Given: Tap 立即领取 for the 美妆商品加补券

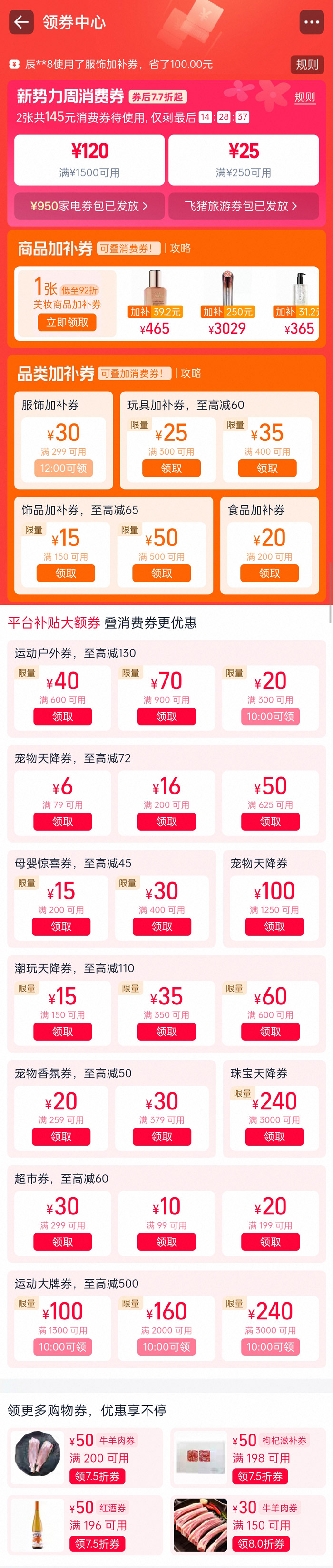Looking at the screenshot, I should pyautogui.click(x=67, y=322).
